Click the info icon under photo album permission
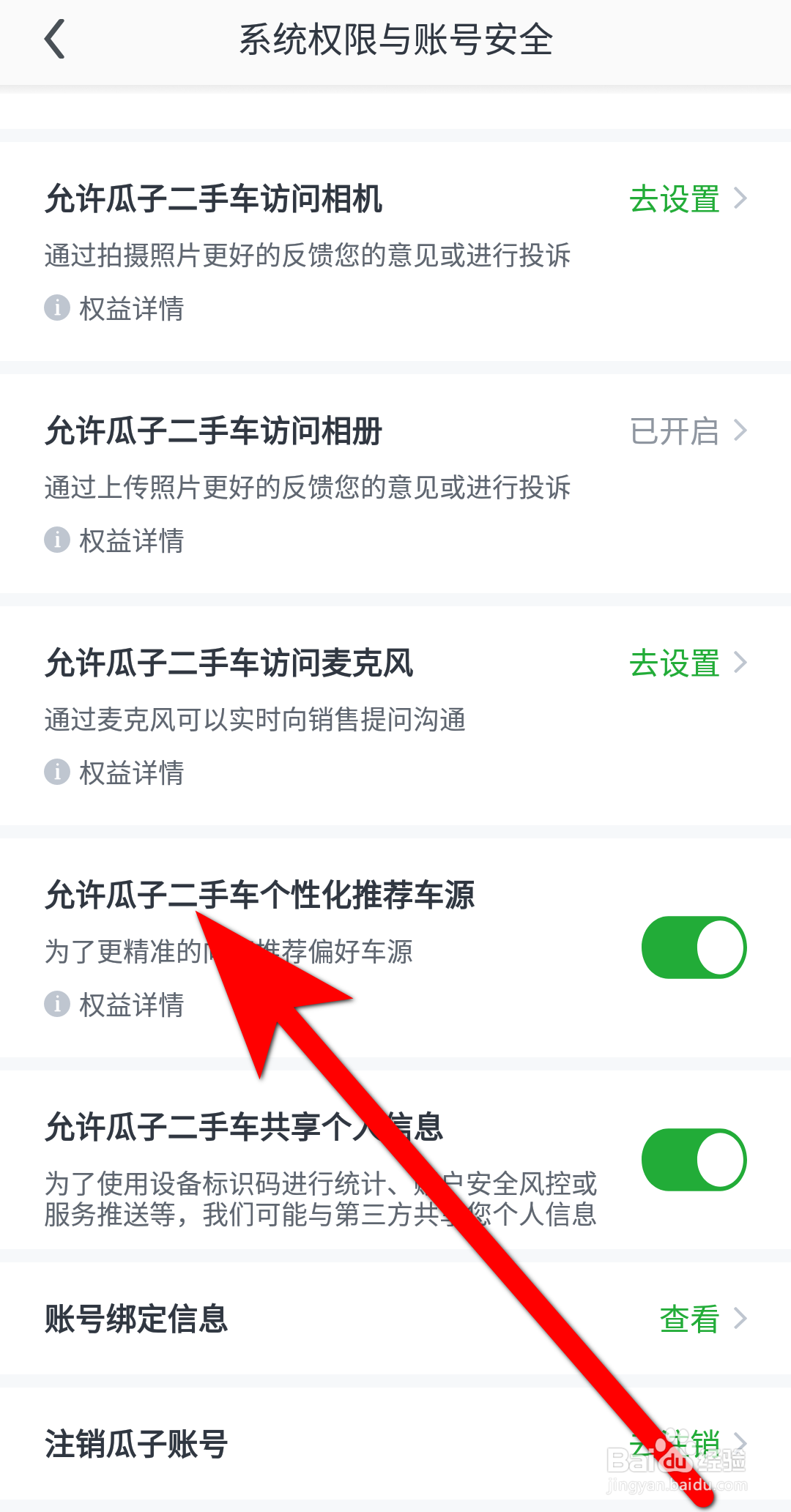This screenshot has width=791, height=1512. click(58, 540)
